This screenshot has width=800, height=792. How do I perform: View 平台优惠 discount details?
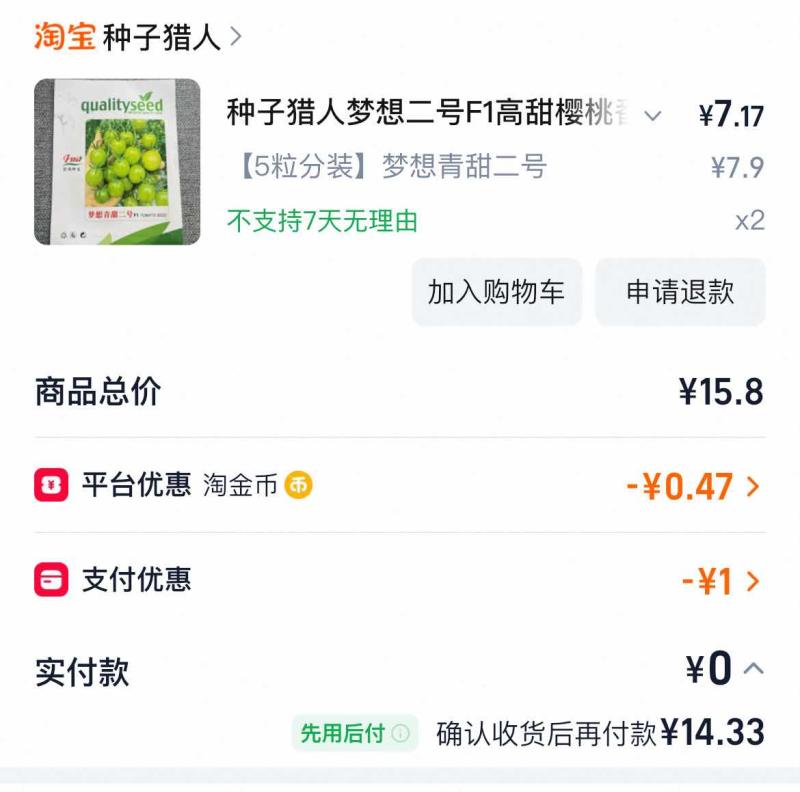(753, 487)
